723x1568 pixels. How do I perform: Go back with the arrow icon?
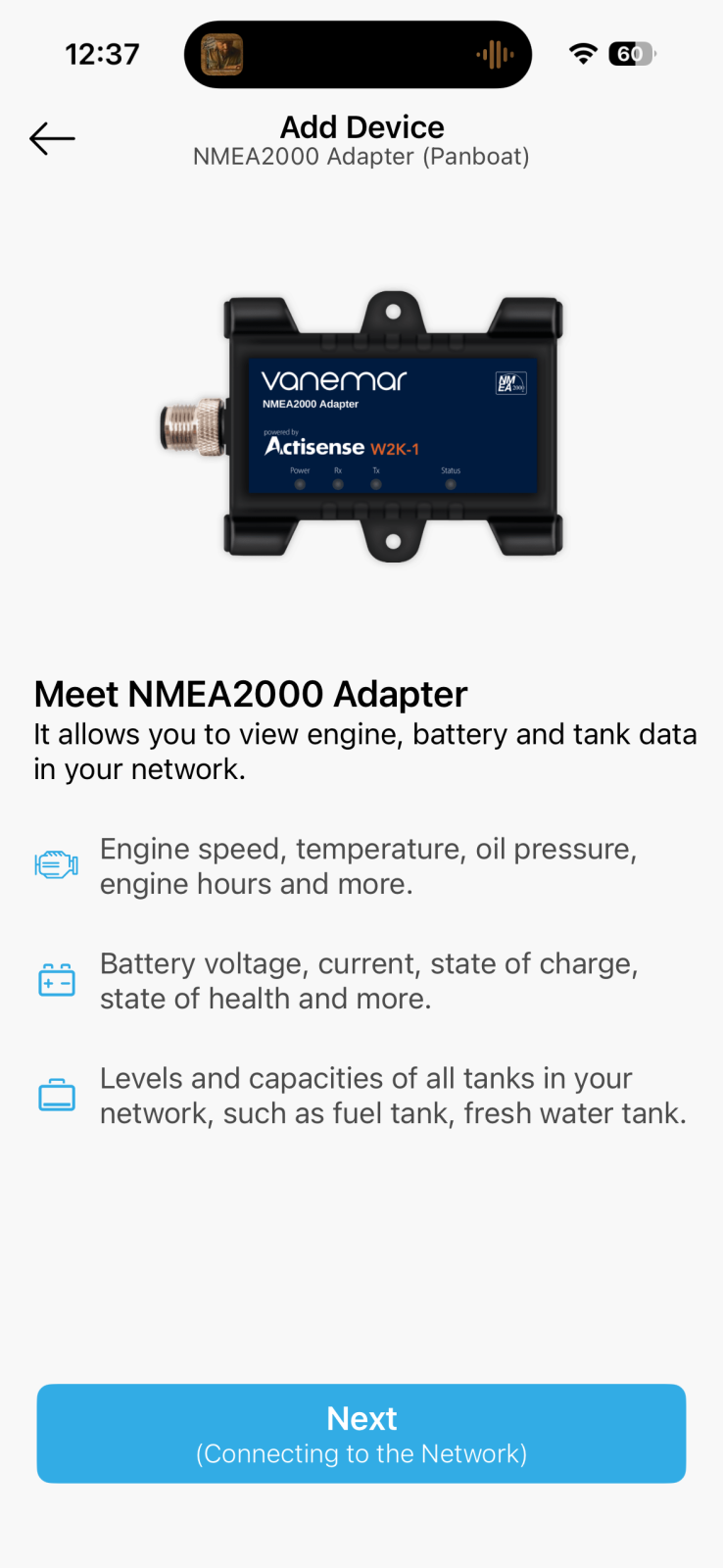(52, 139)
